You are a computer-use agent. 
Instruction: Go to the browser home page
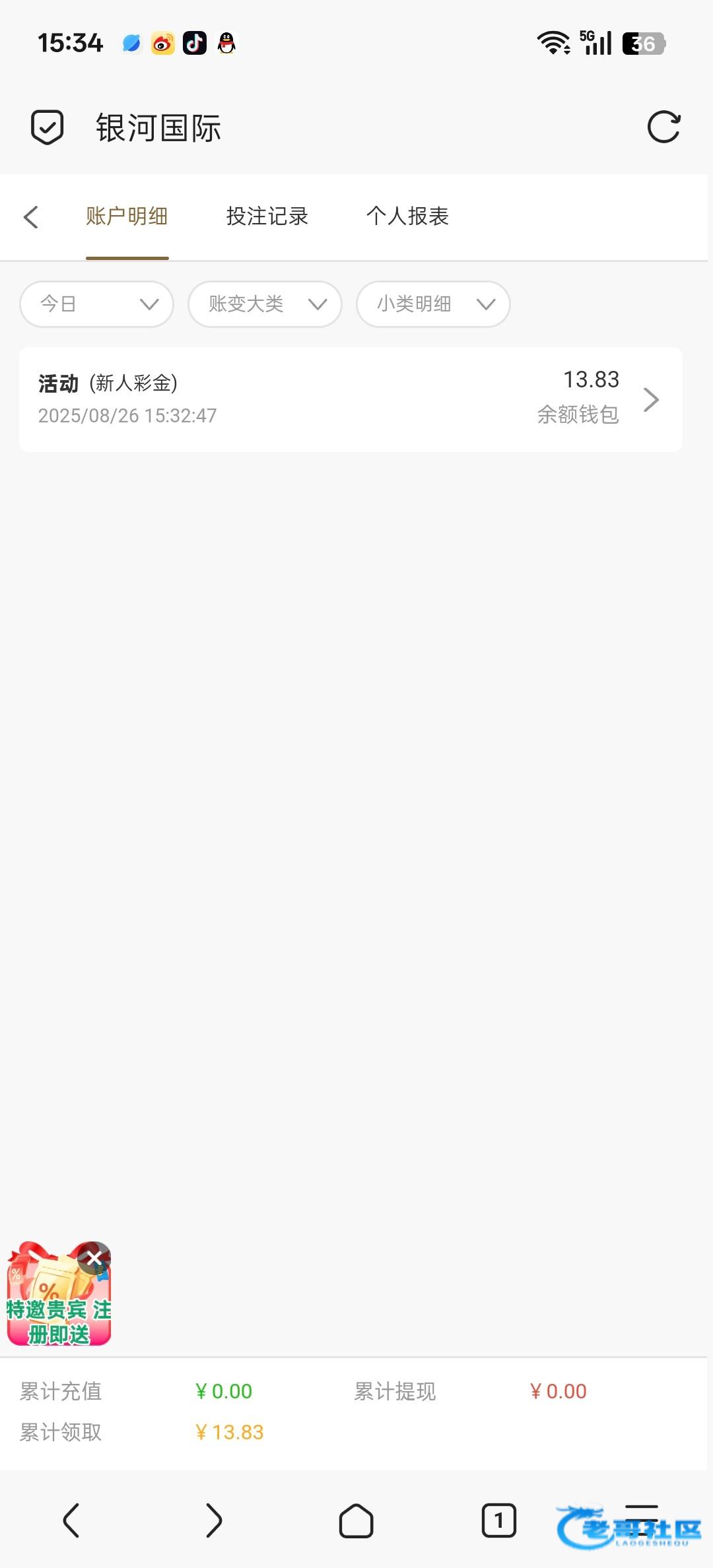point(356,1520)
